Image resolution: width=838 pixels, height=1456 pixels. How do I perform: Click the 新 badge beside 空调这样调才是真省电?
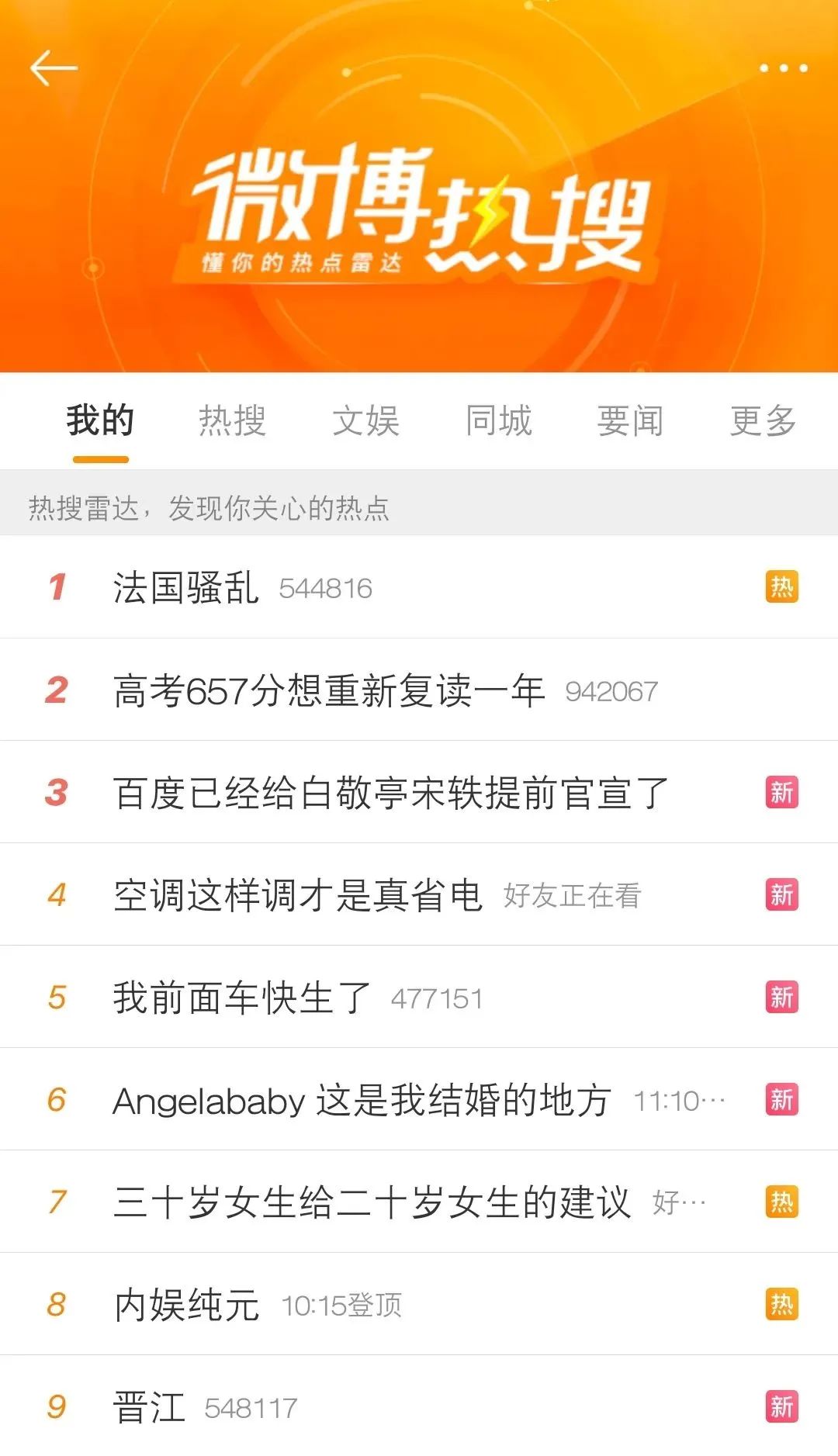click(x=783, y=894)
